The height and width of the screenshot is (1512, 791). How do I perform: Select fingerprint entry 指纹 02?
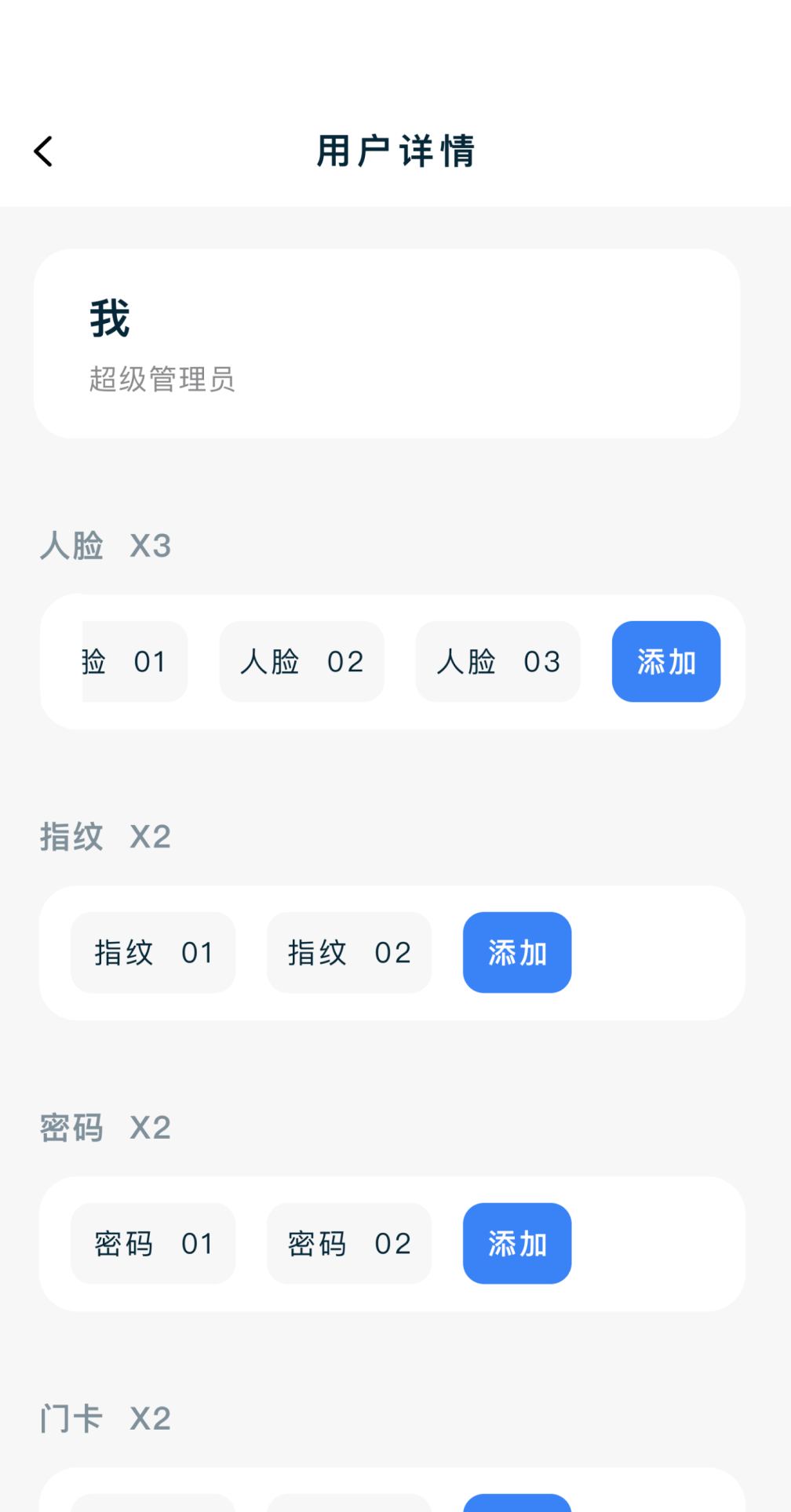pos(348,952)
